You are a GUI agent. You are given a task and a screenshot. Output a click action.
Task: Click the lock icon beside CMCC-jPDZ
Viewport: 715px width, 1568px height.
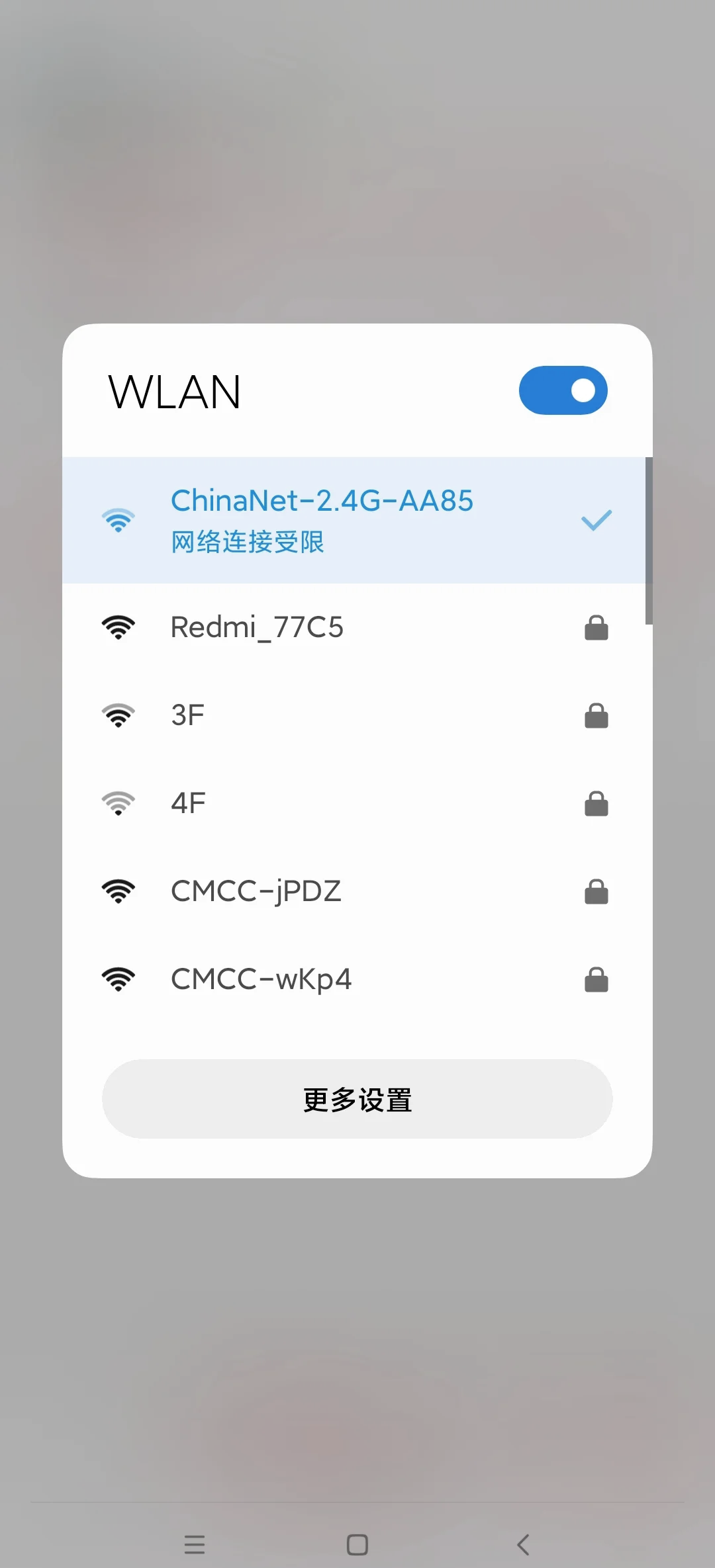point(596,891)
